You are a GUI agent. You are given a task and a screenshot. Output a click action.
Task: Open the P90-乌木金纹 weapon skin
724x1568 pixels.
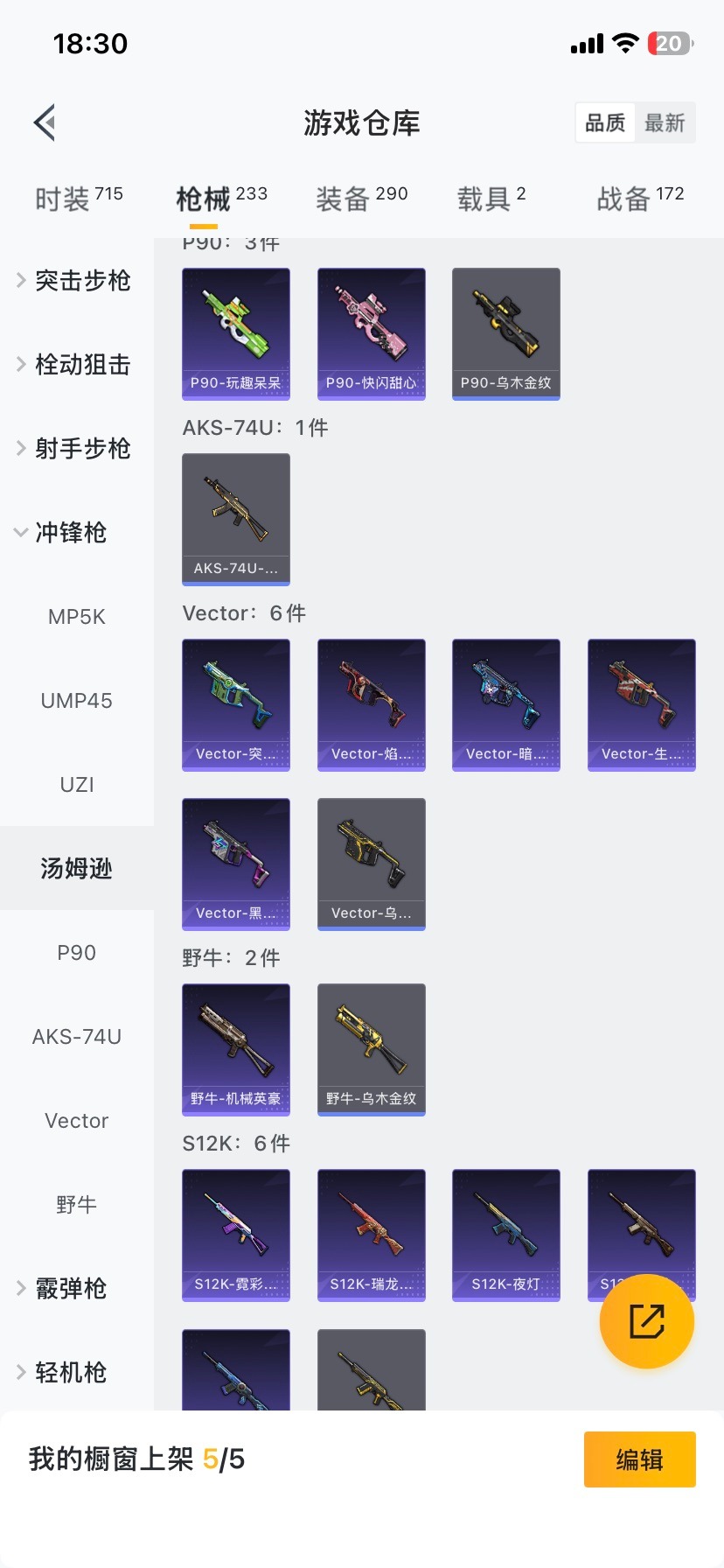[x=505, y=333]
